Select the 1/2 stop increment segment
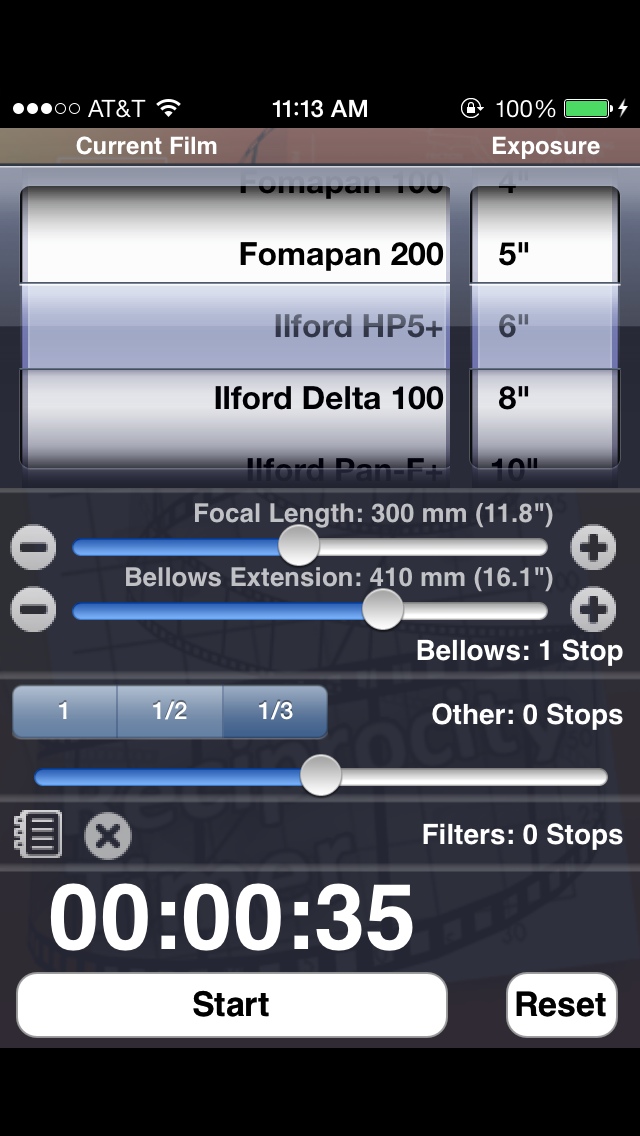The width and height of the screenshot is (640, 1136). click(x=170, y=711)
